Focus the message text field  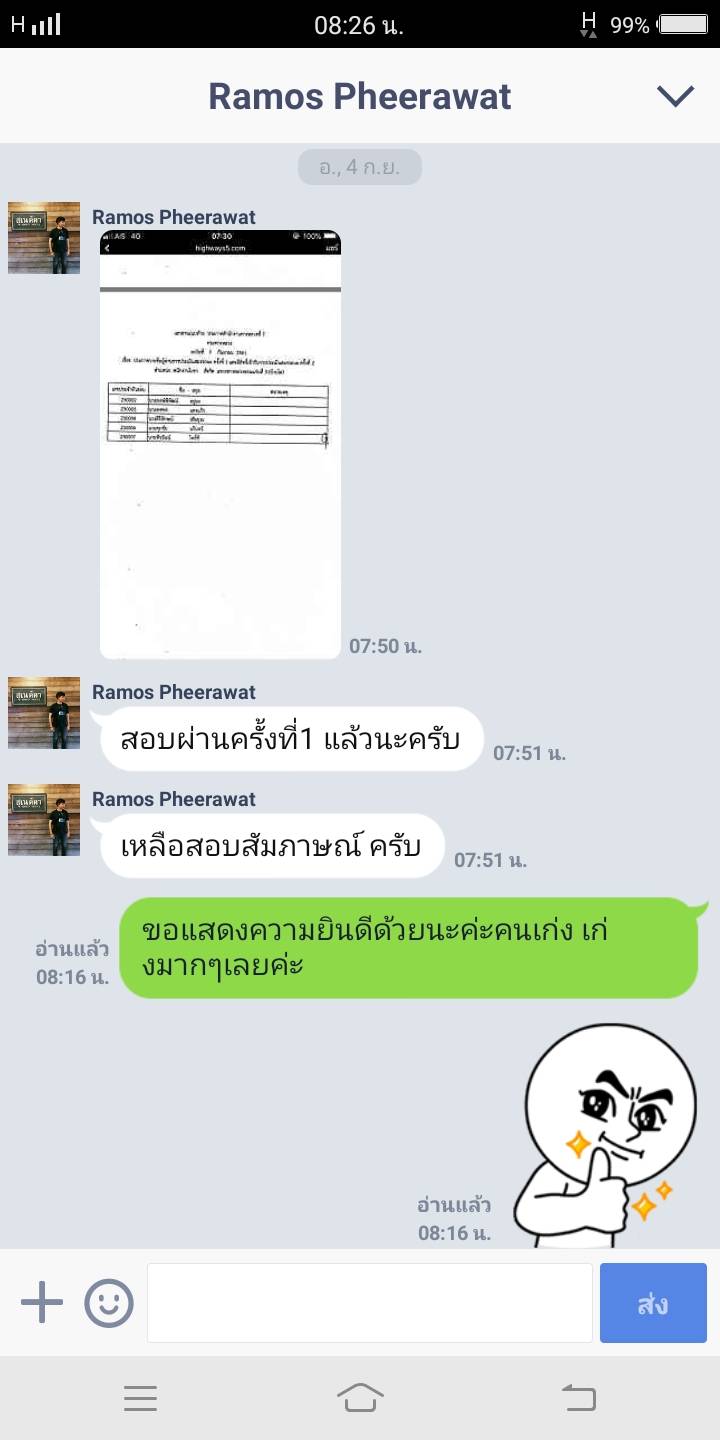tap(370, 1303)
